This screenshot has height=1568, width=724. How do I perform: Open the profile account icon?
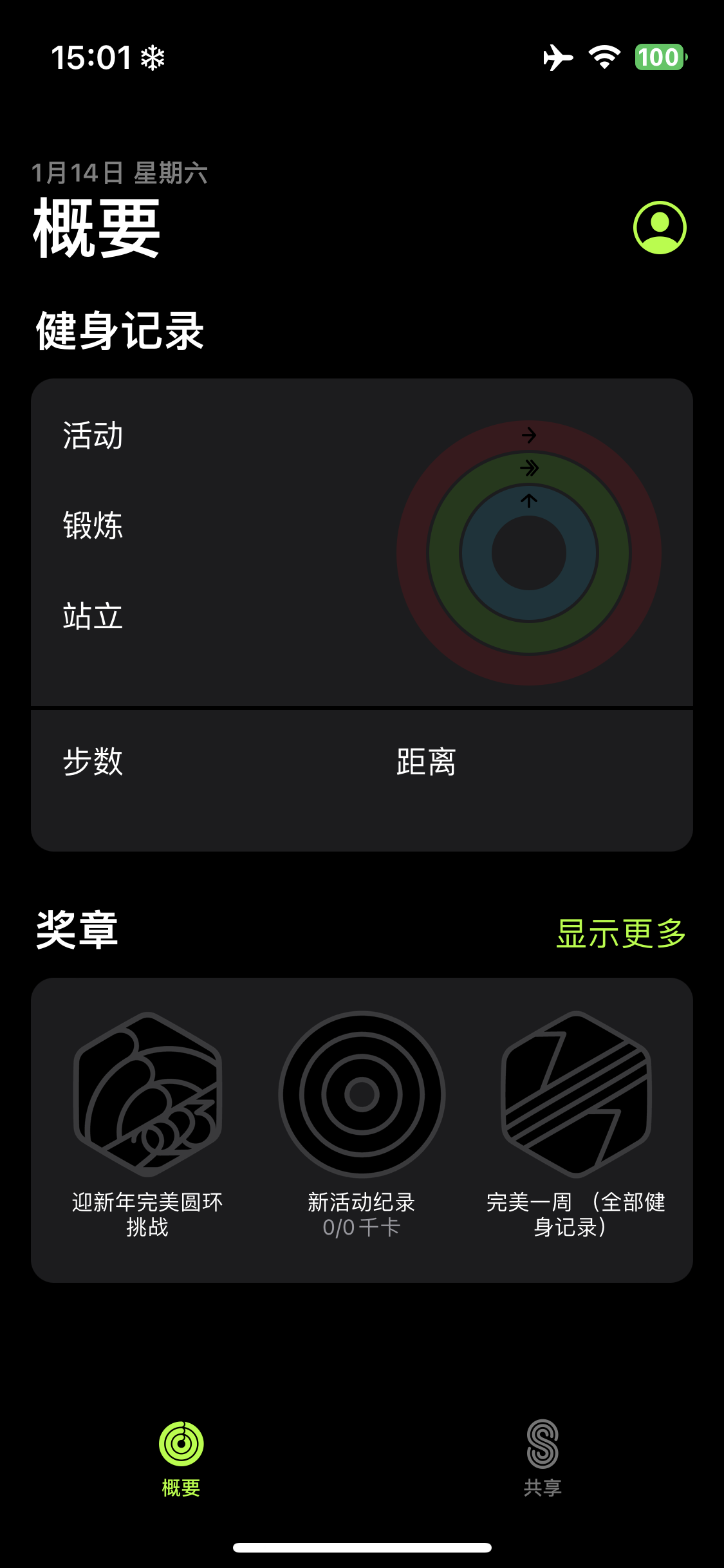660,228
